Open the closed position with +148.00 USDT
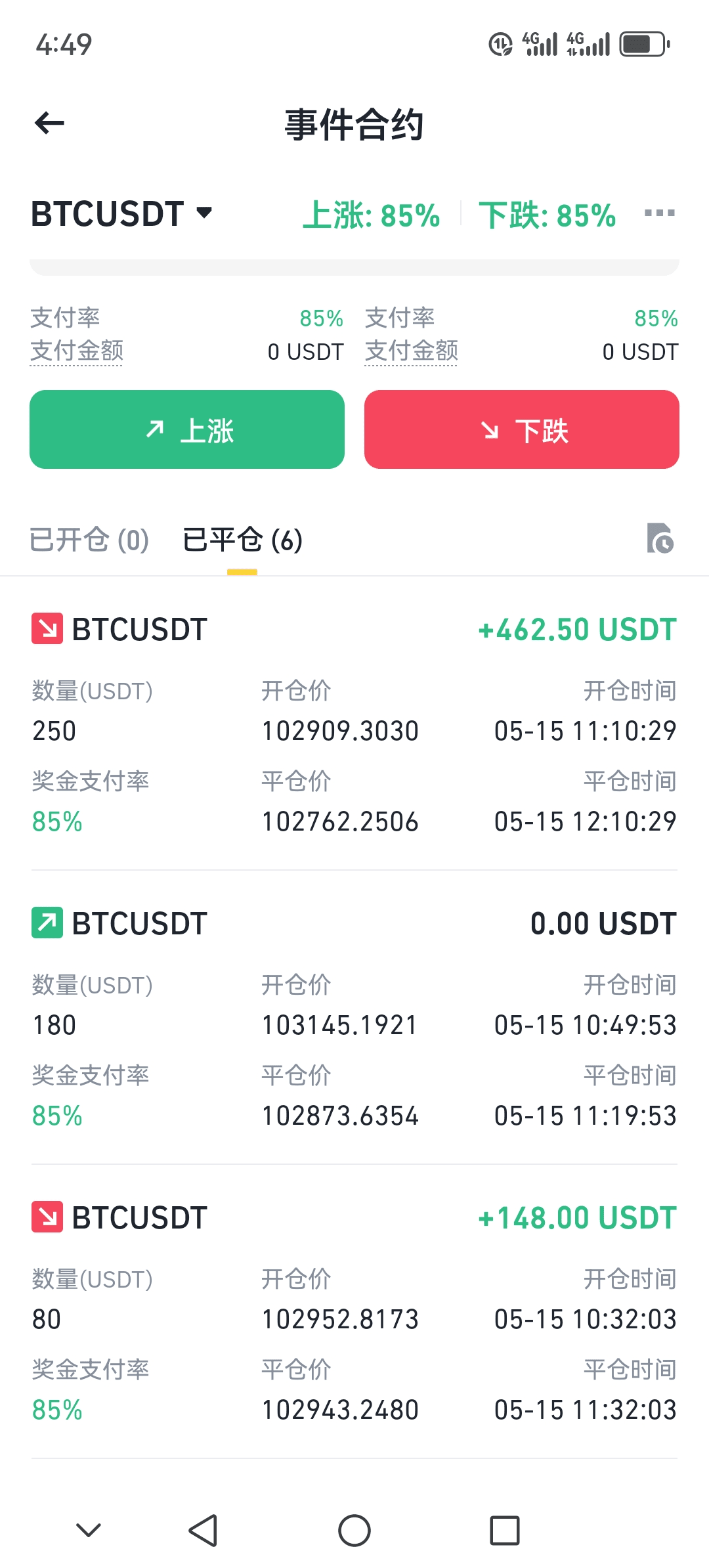Image resolution: width=709 pixels, height=1568 pixels. pos(354,1312)
